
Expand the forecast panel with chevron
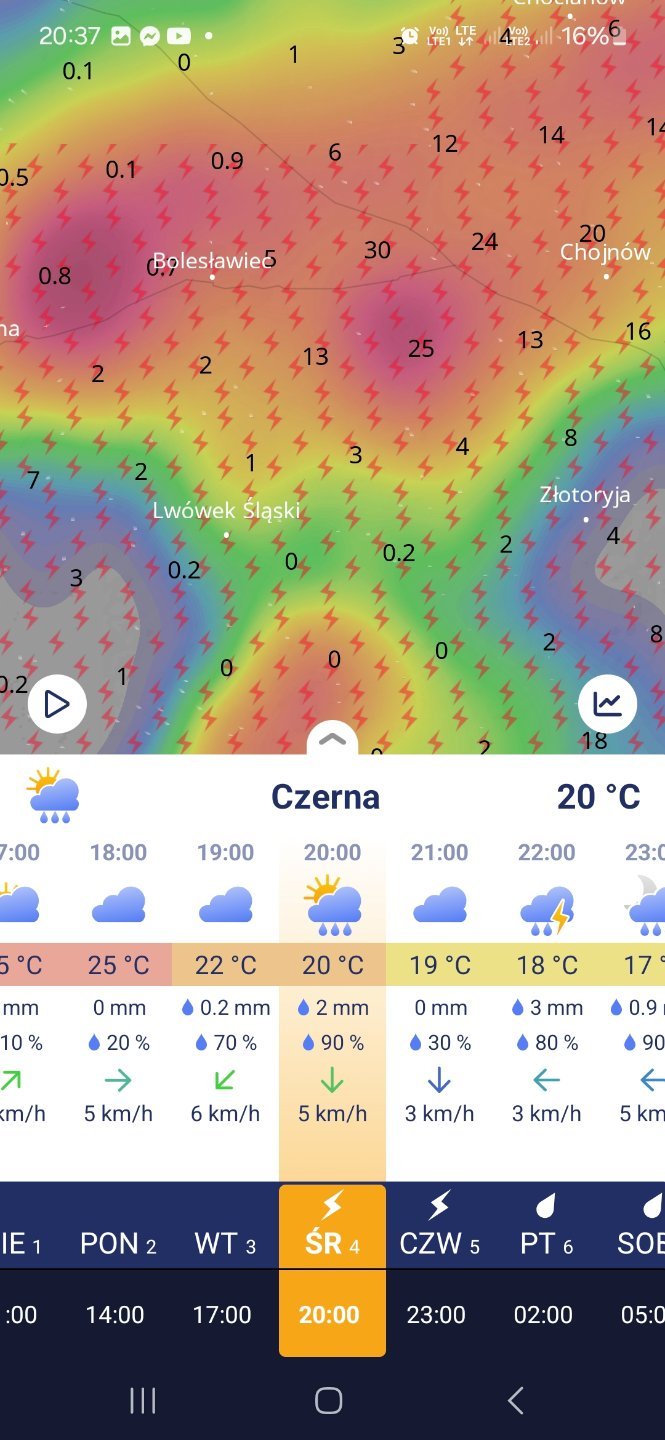pyautogui.click(x=332, y=740)
